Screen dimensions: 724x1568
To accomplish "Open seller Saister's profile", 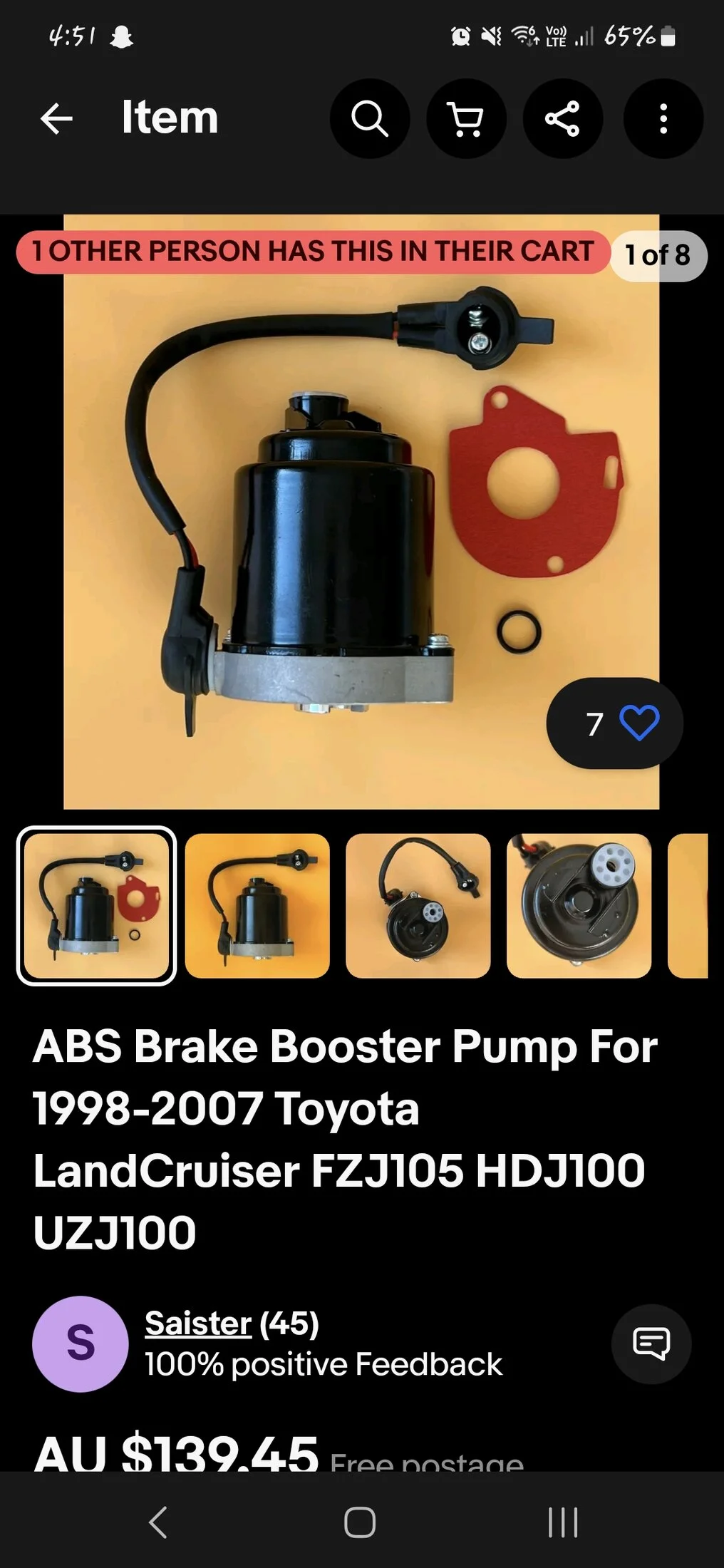I will tap(198, 1324).
